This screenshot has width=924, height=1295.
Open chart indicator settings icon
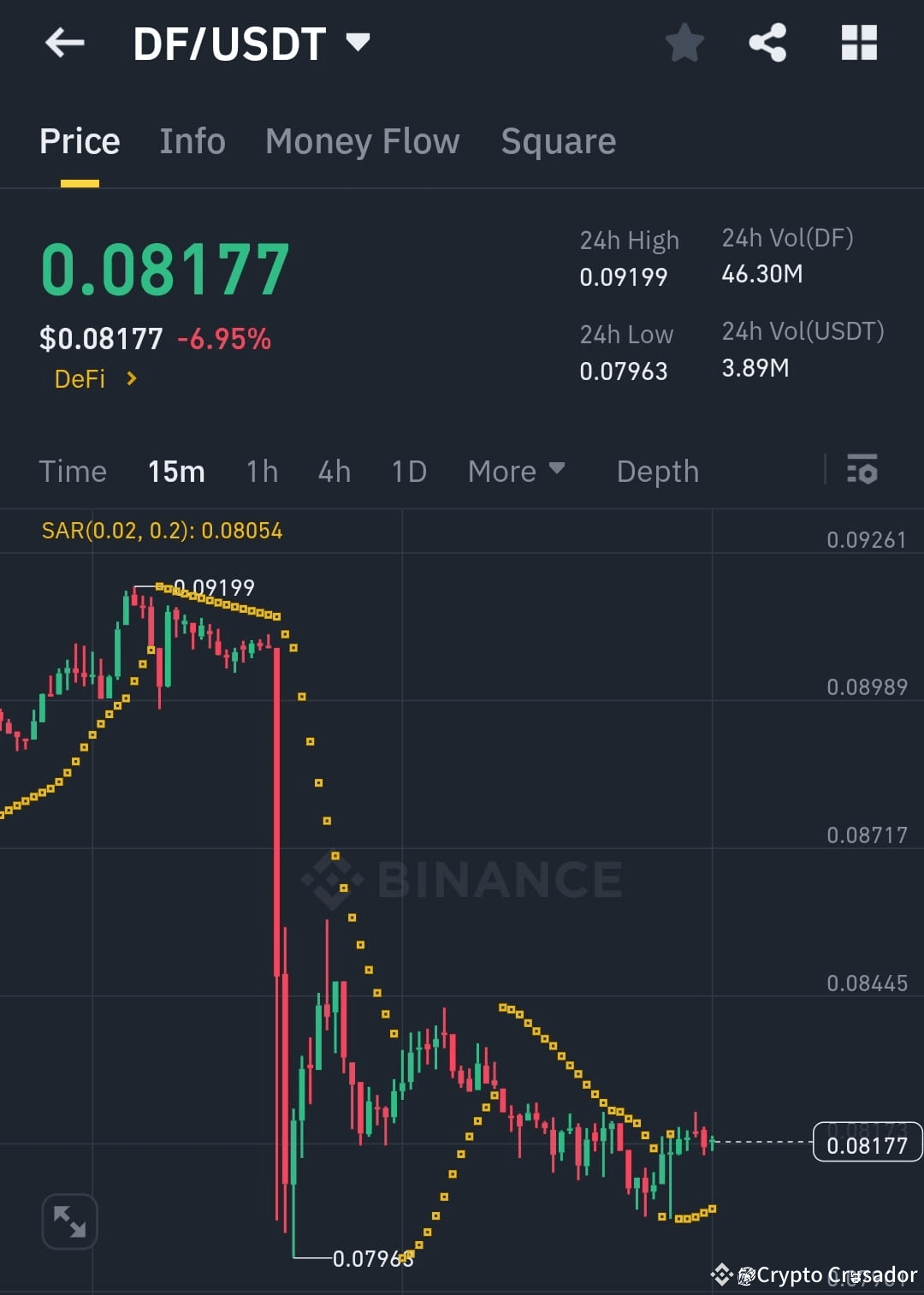pyautogui.click(x=862, y=471)
